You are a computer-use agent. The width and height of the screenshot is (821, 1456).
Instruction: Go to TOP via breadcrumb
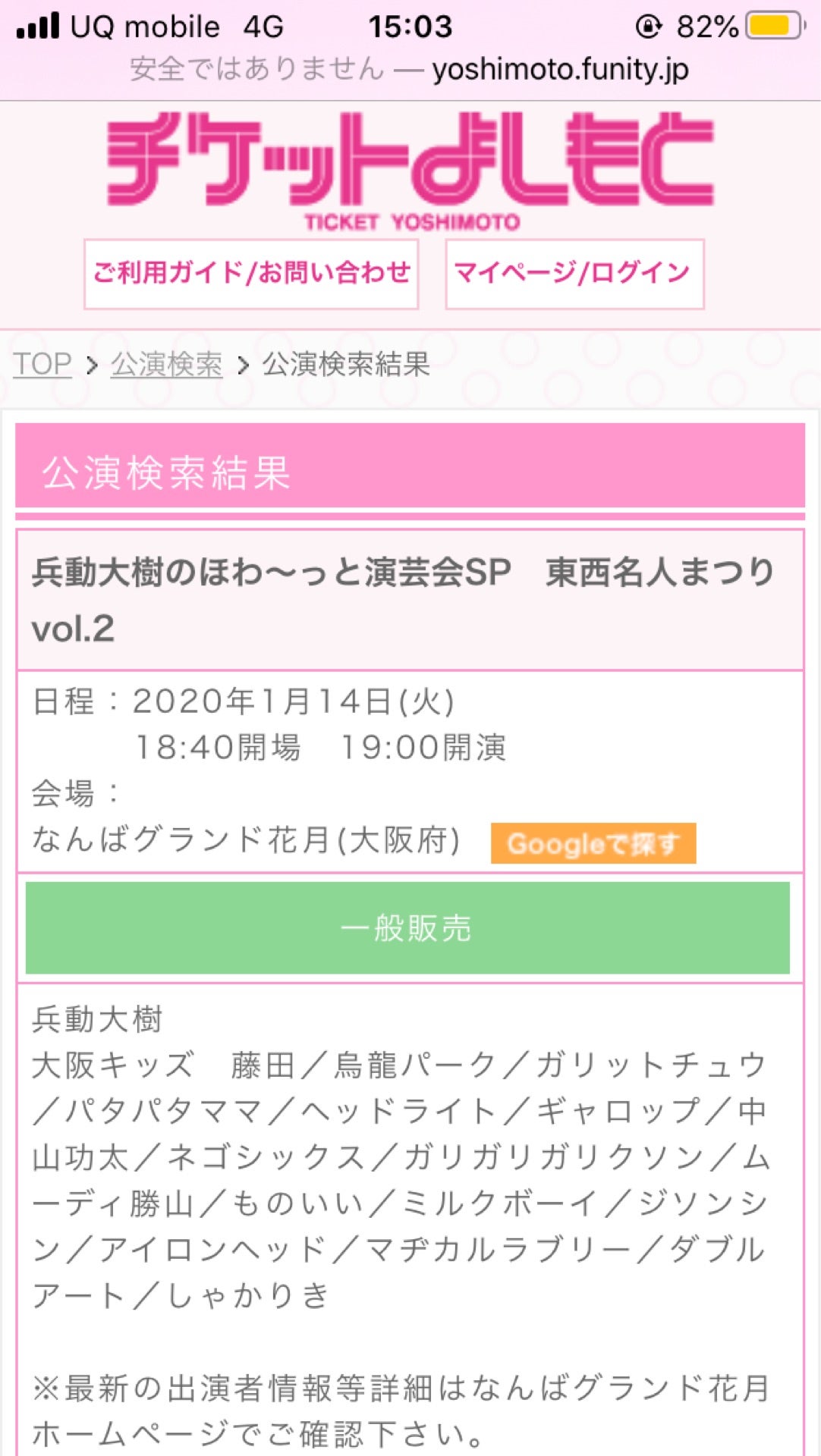point(42,365)
